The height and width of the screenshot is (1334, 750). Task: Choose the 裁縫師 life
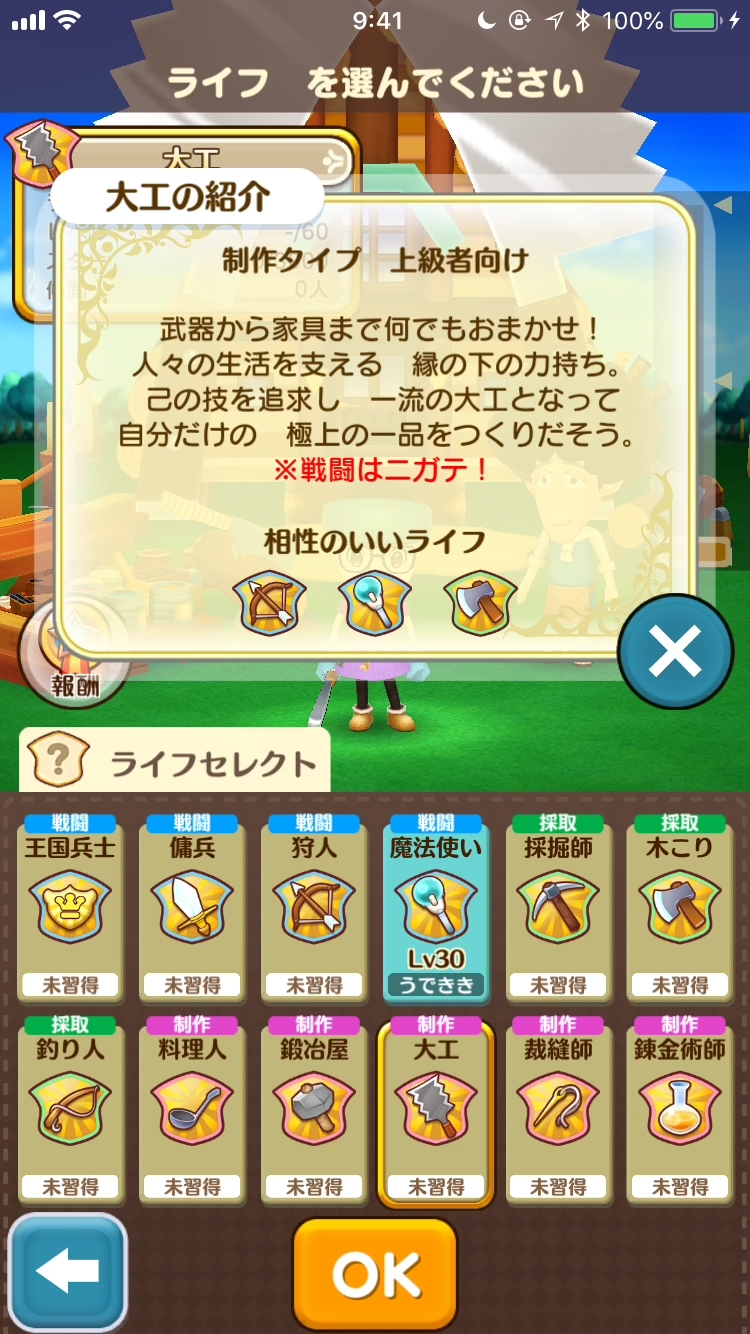point(558,1110)
